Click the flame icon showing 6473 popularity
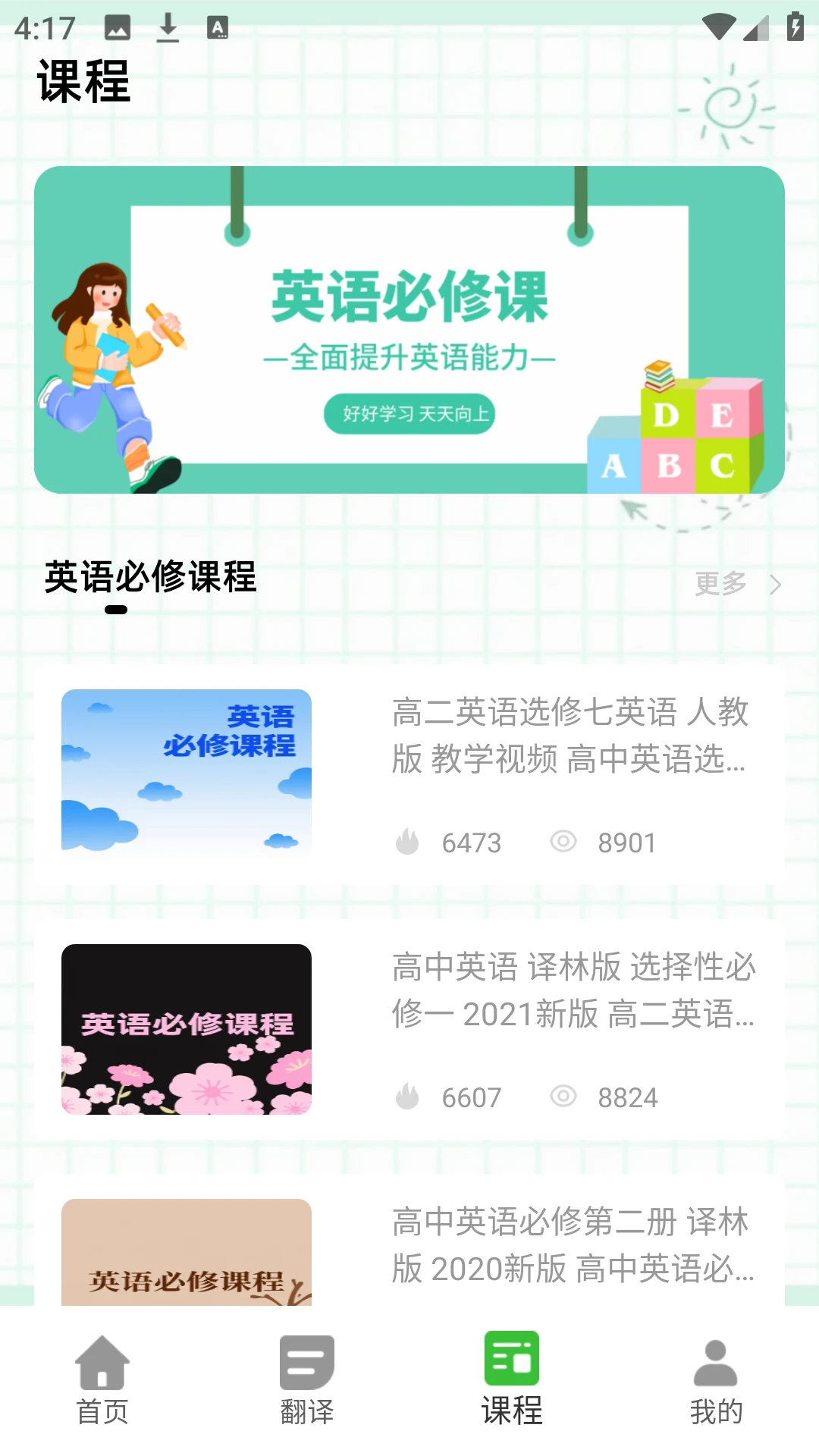The width and height of the screenshot is (819, 1456). [x=408, y=842]
